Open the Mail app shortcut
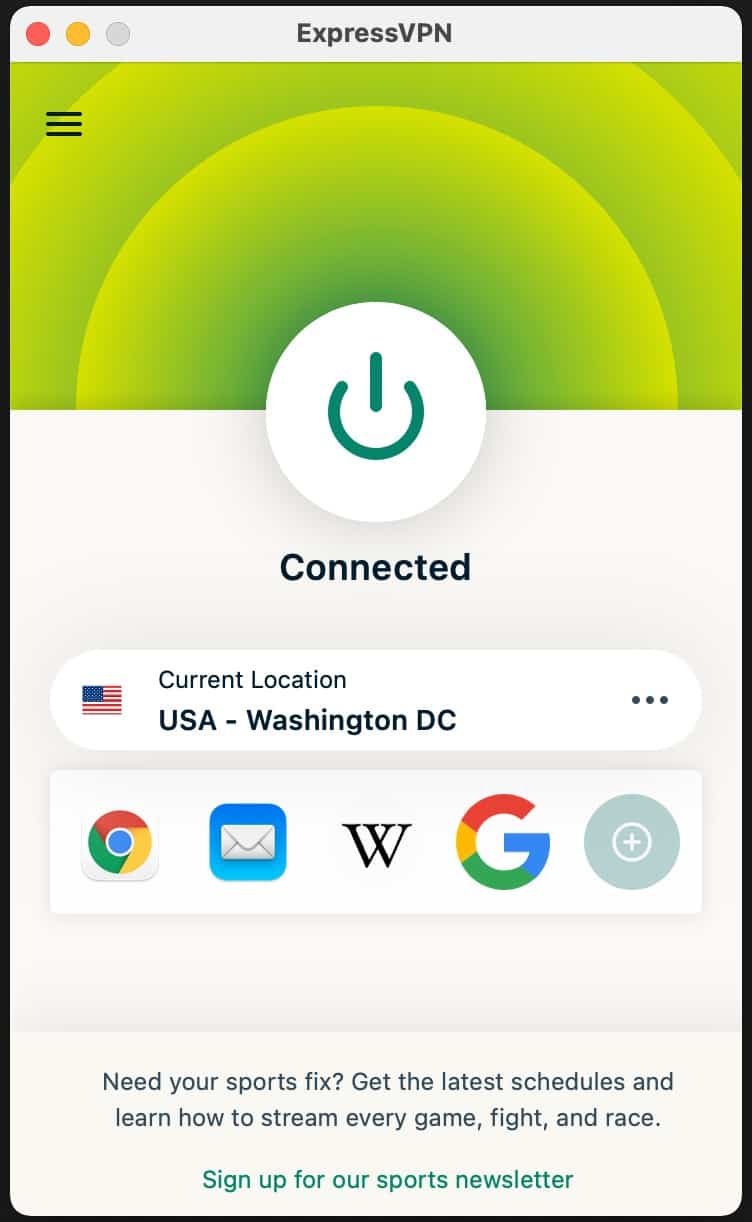This screenshot has width=752, height=1222. coord(247,842)
